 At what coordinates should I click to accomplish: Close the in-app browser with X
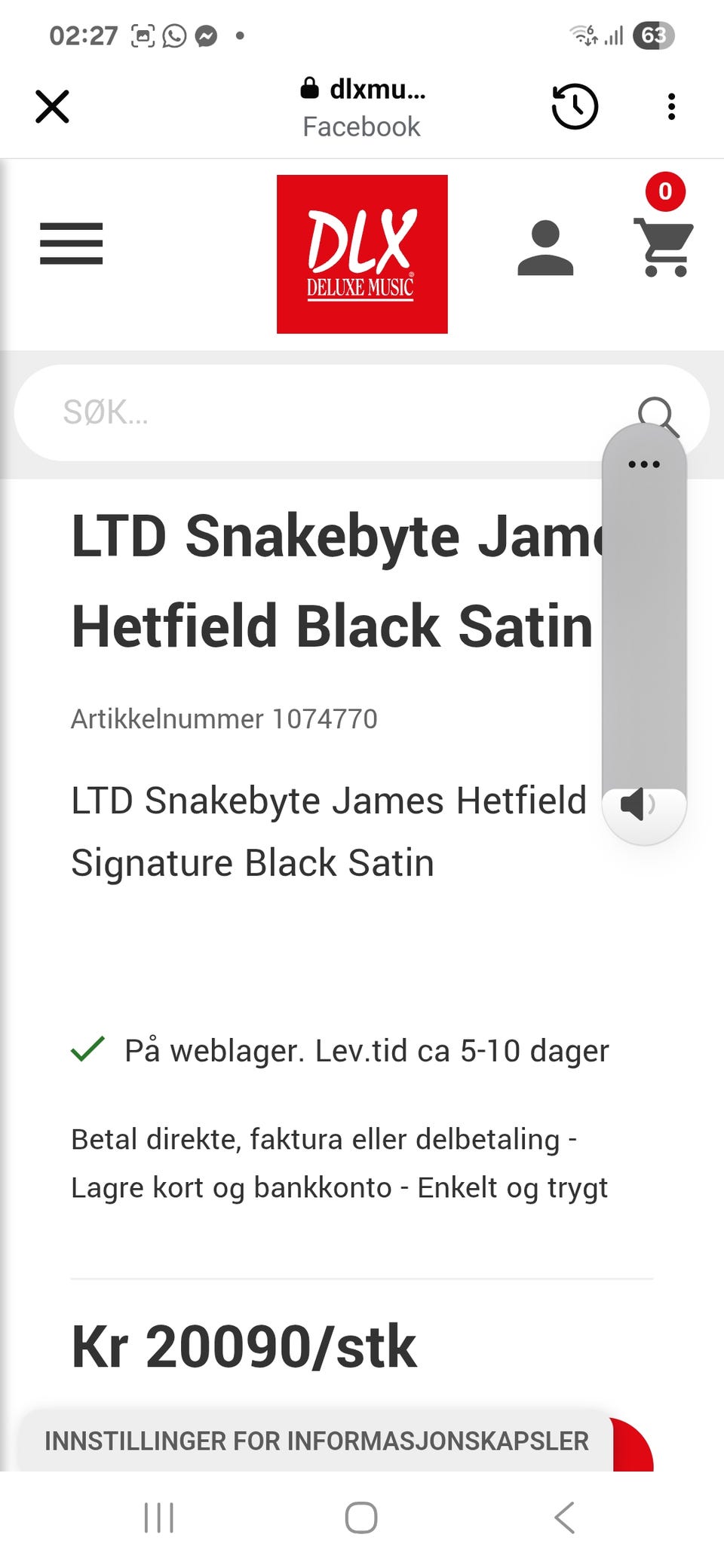52,106
